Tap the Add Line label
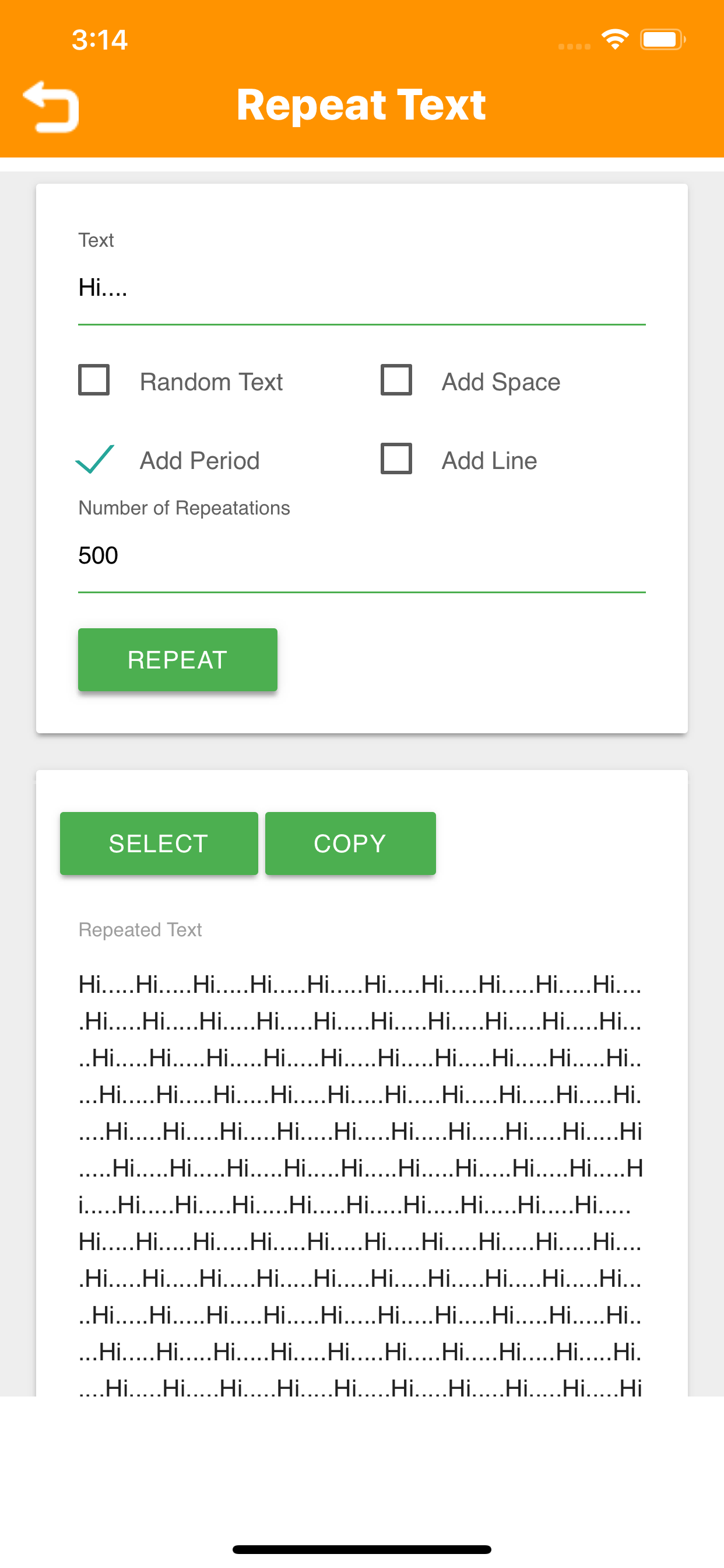Image resolution: width=724 pixels, height=1568 pixels. click(x=488, y=460)
